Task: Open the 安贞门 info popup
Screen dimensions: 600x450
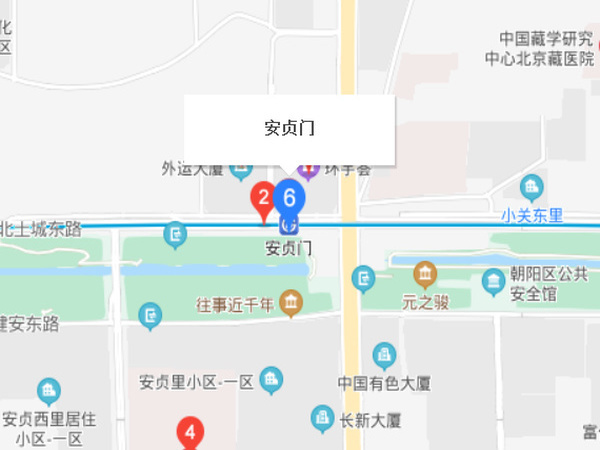Action: pos(290,129)
